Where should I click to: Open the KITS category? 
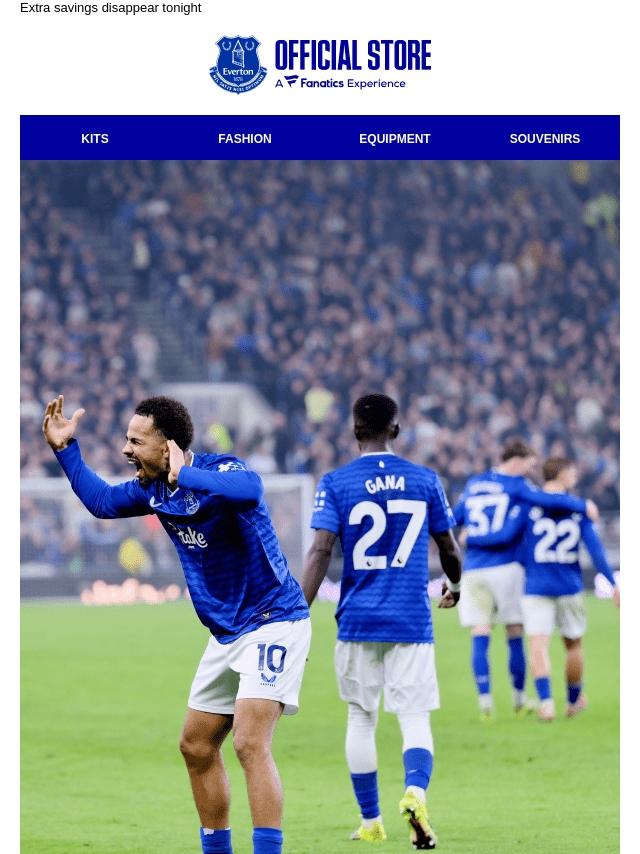point(95,139)
